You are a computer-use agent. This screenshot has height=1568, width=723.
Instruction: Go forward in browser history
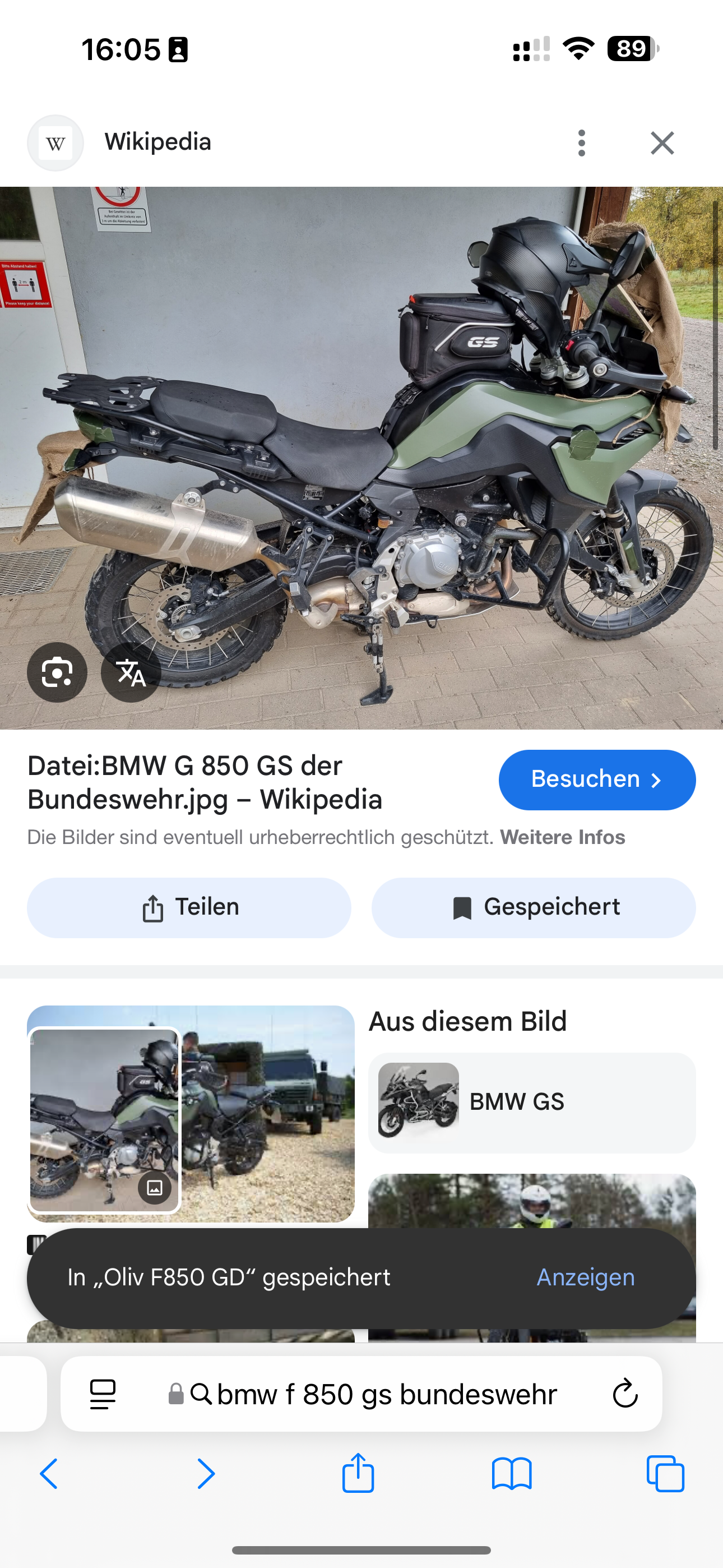[206, 1474]
